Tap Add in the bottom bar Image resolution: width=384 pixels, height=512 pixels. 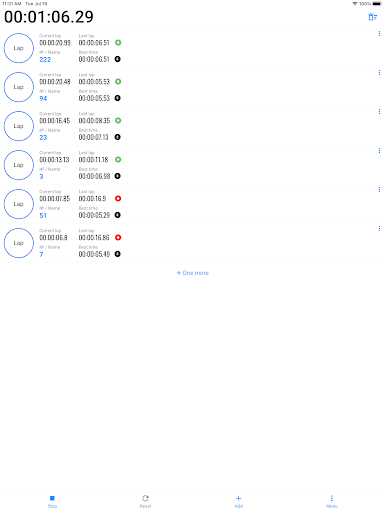239,501
